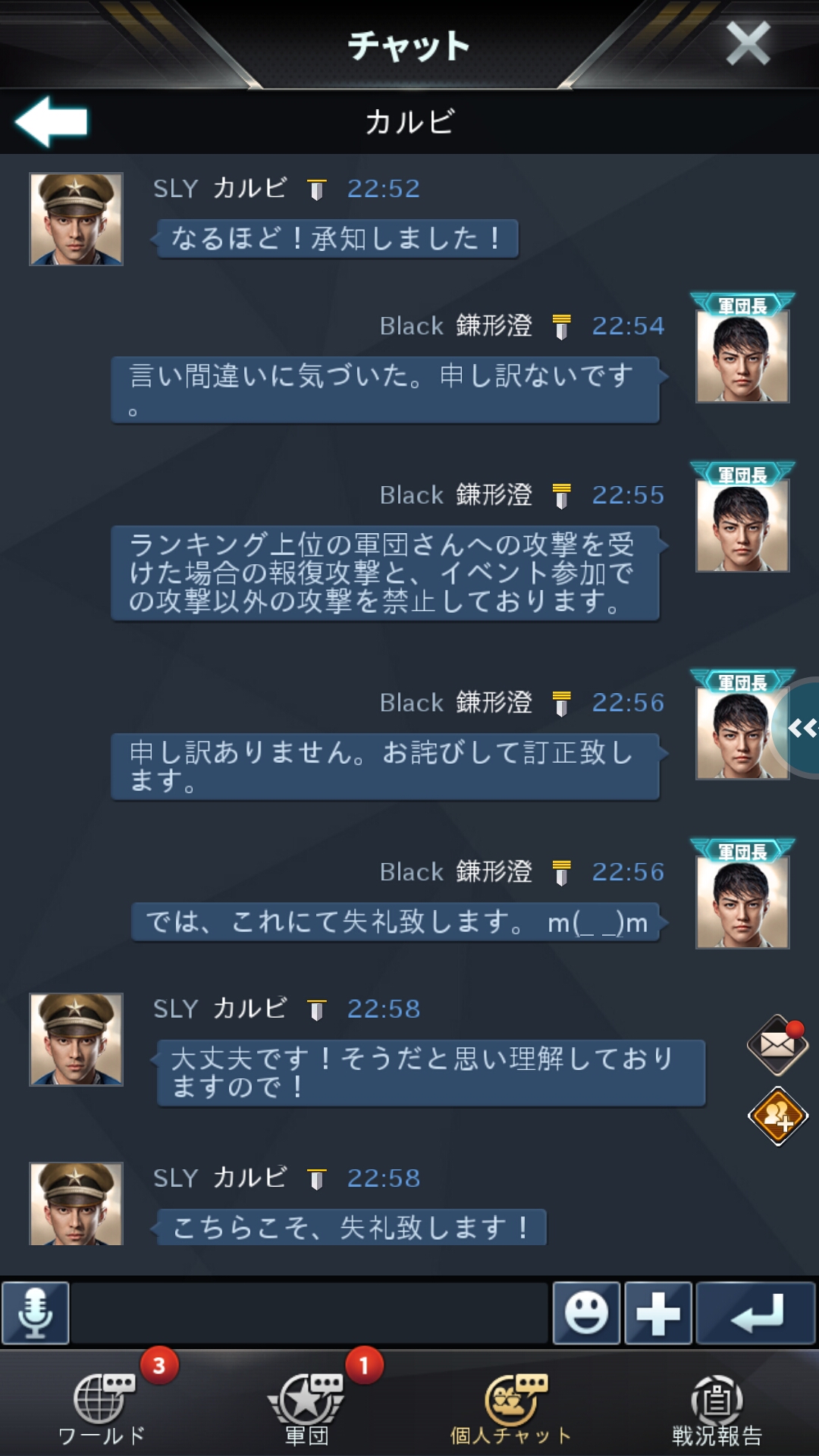Tap the add friend icon
Screen dimensions: 819x1456
coord(777,1116)
